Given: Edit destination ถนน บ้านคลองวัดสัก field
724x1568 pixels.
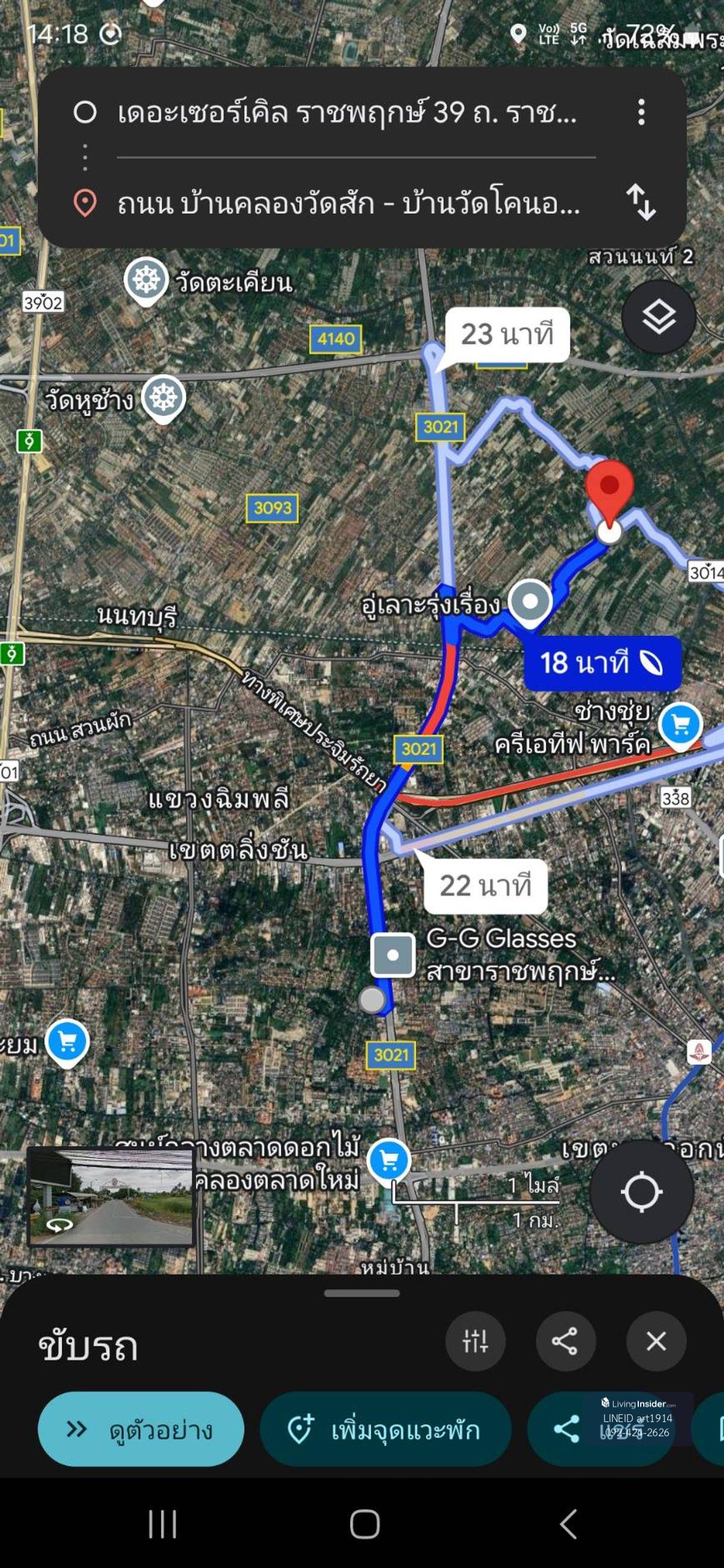Looking at the screenshot, I should click(x=348, y=203).
